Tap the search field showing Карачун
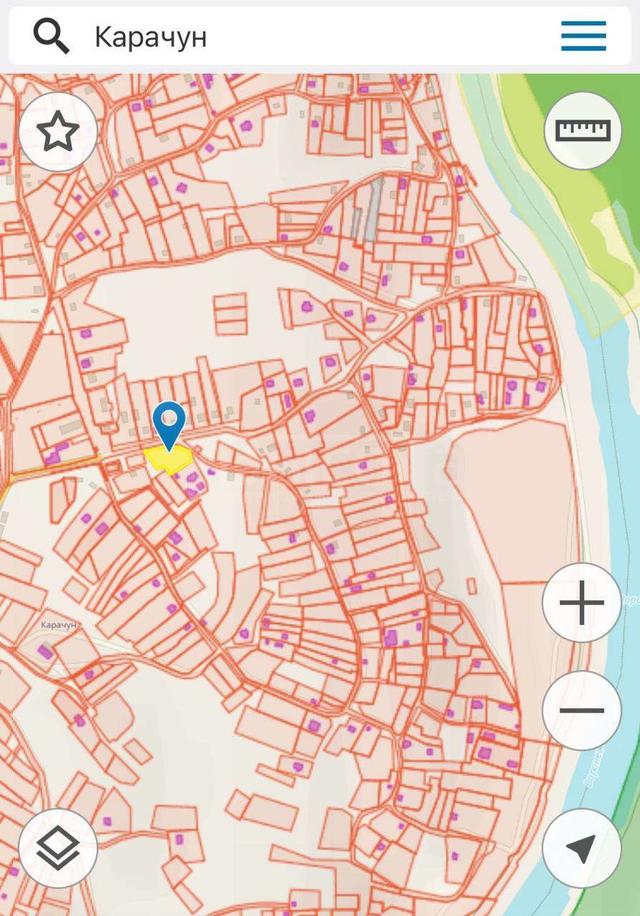 tap(300, 37)
